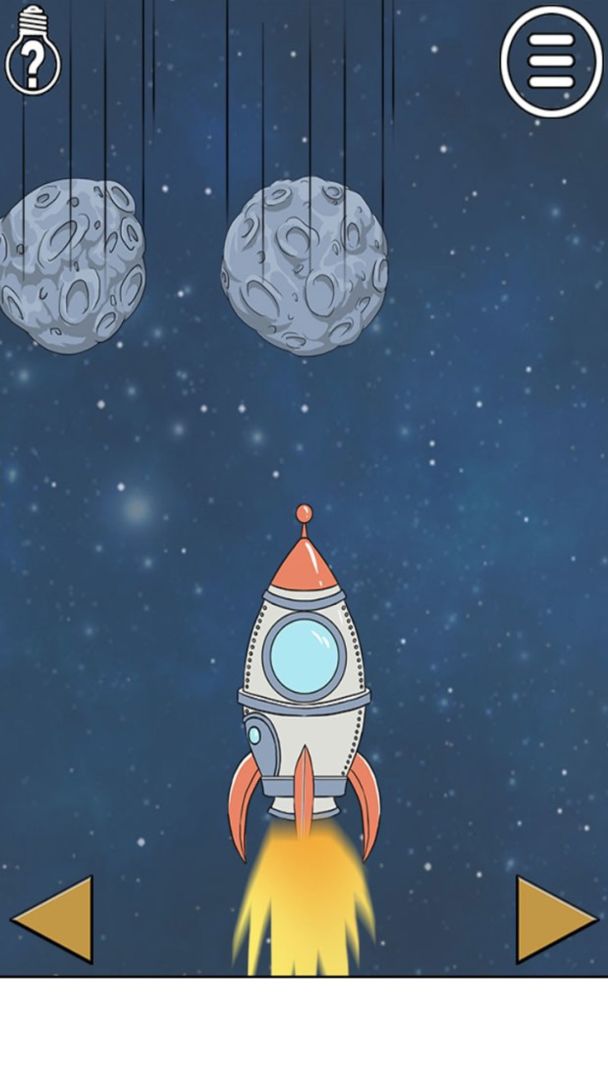Open the lightbulb hint button
The image size is (608, 1080).
pyautogui.click(x=32, y=52)
